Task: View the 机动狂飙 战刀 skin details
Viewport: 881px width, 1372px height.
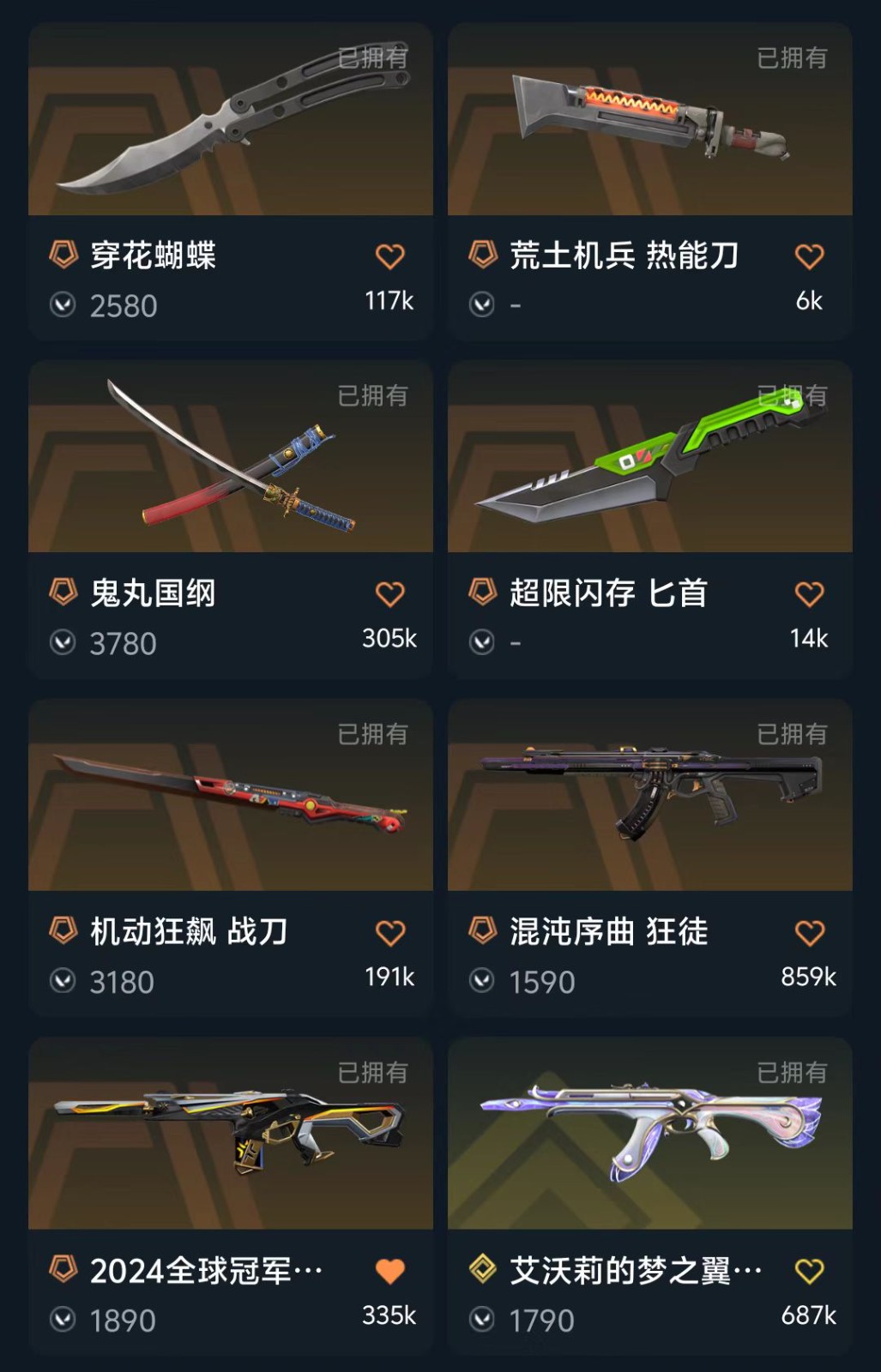Action: (x=230, y=796)
